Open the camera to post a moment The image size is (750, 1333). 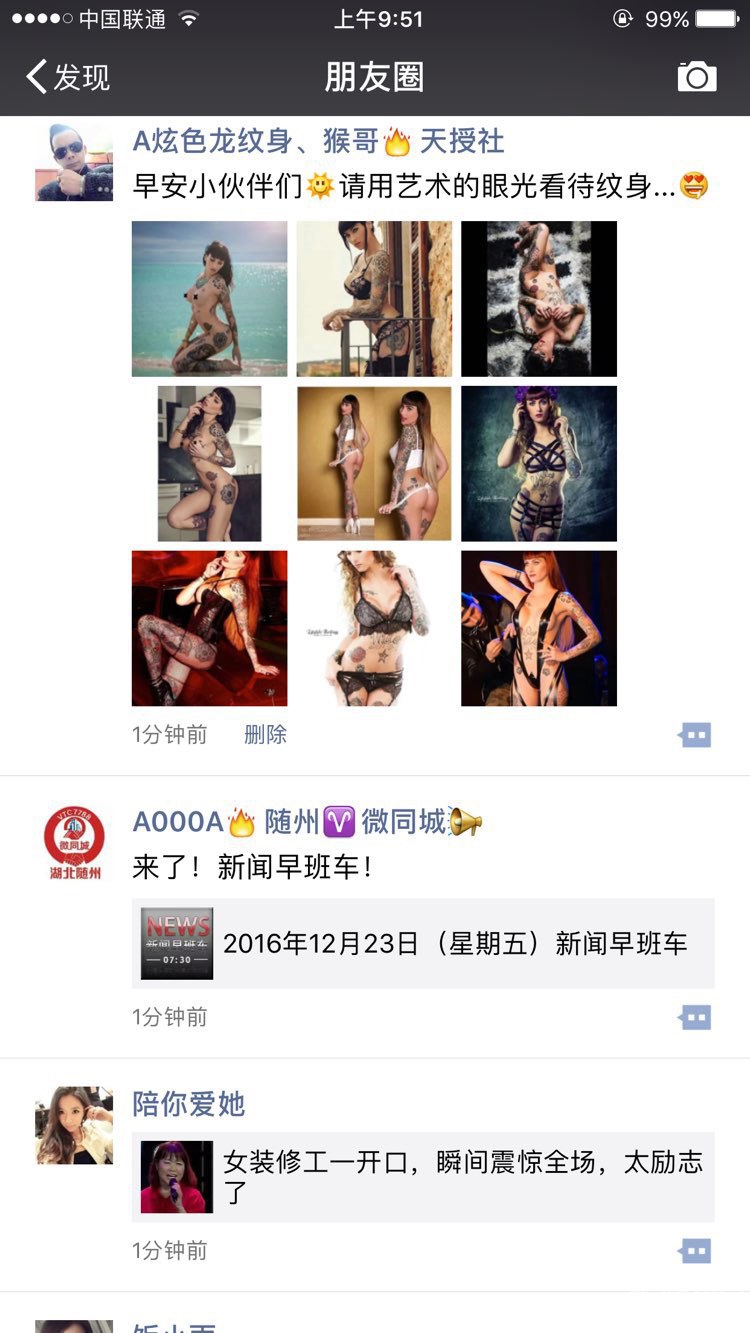pos(697,77)
